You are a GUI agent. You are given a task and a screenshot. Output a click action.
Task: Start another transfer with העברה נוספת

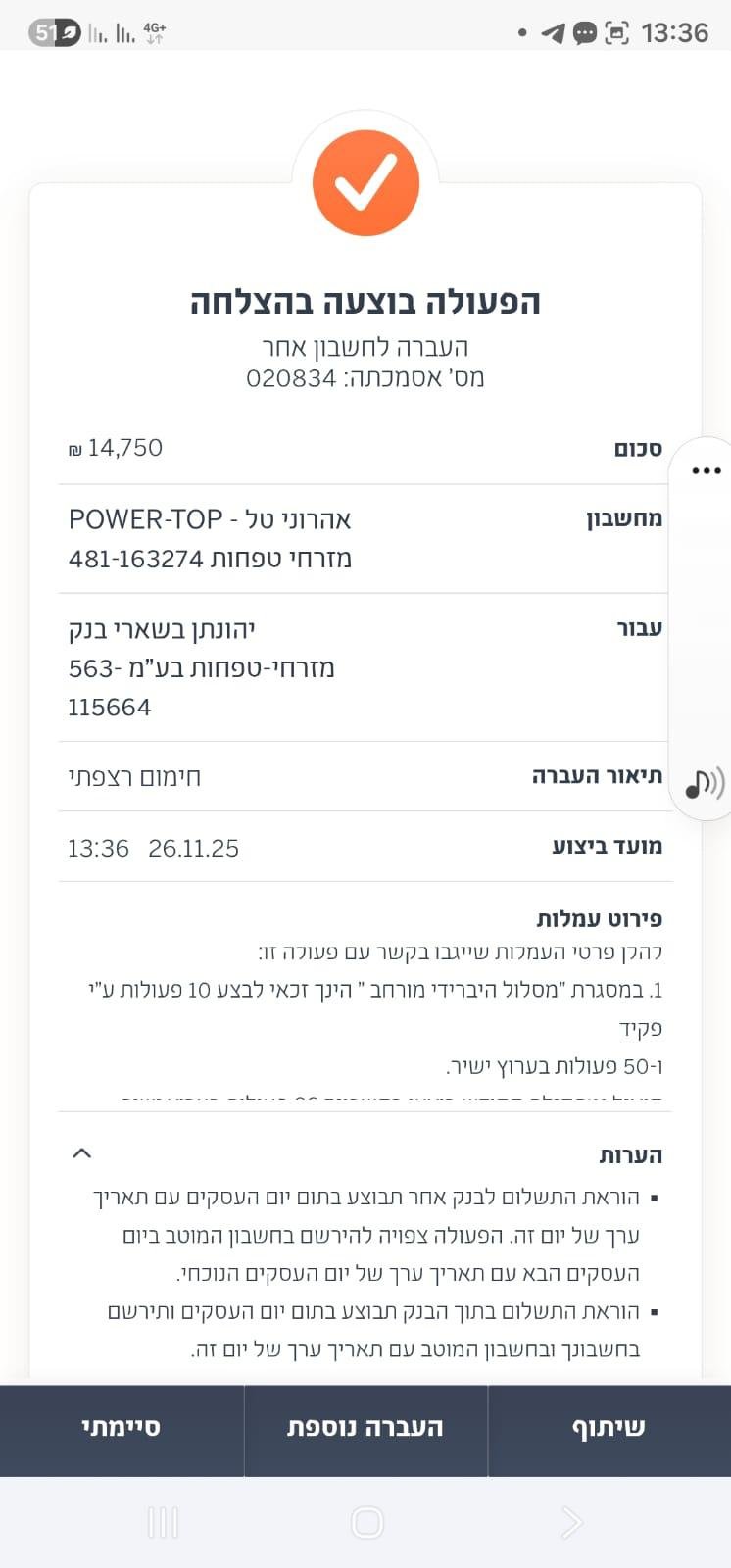365,1428
